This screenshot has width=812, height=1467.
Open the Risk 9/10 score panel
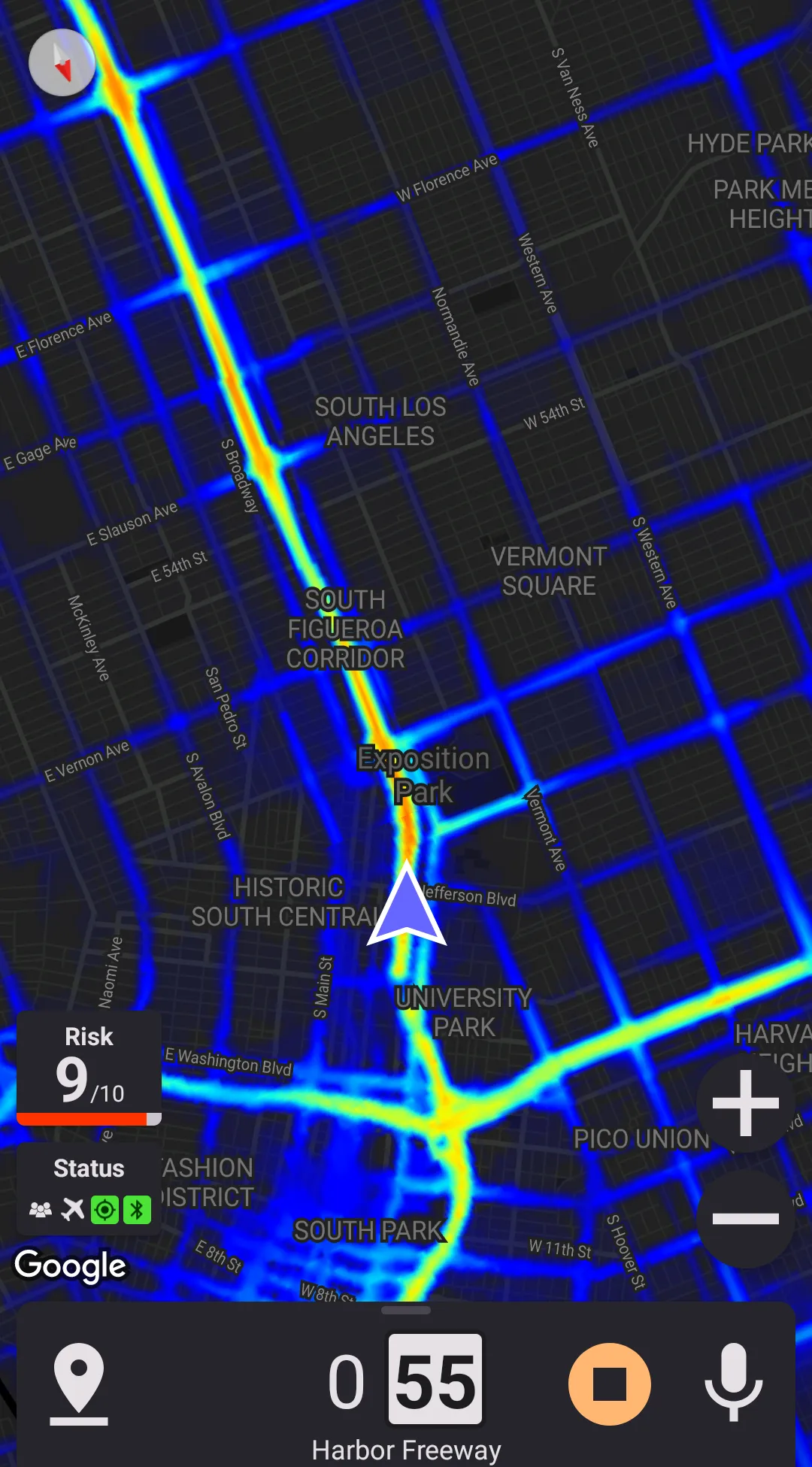click(89, 1068)
